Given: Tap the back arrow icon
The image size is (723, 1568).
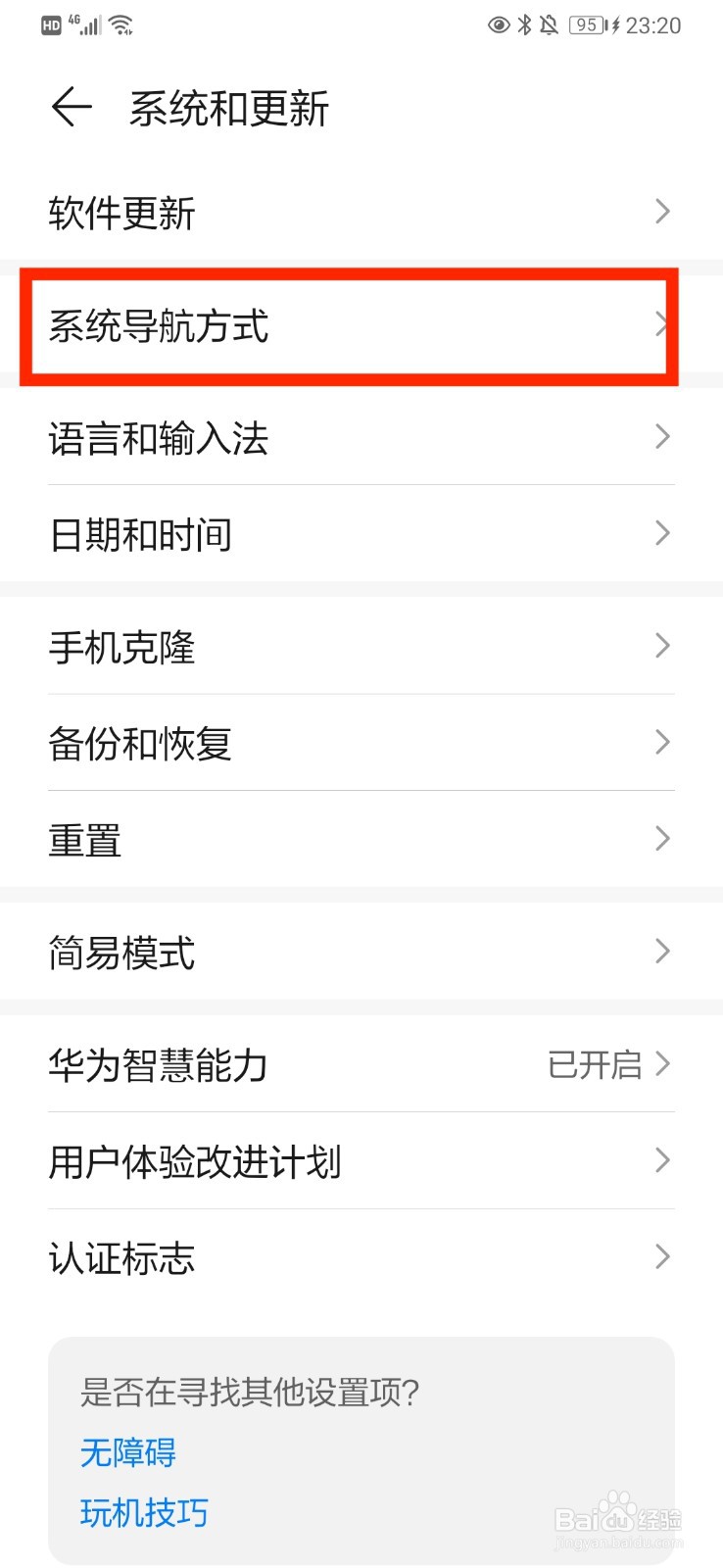Looking at the screenshot, I should click(x=71, y=108).
